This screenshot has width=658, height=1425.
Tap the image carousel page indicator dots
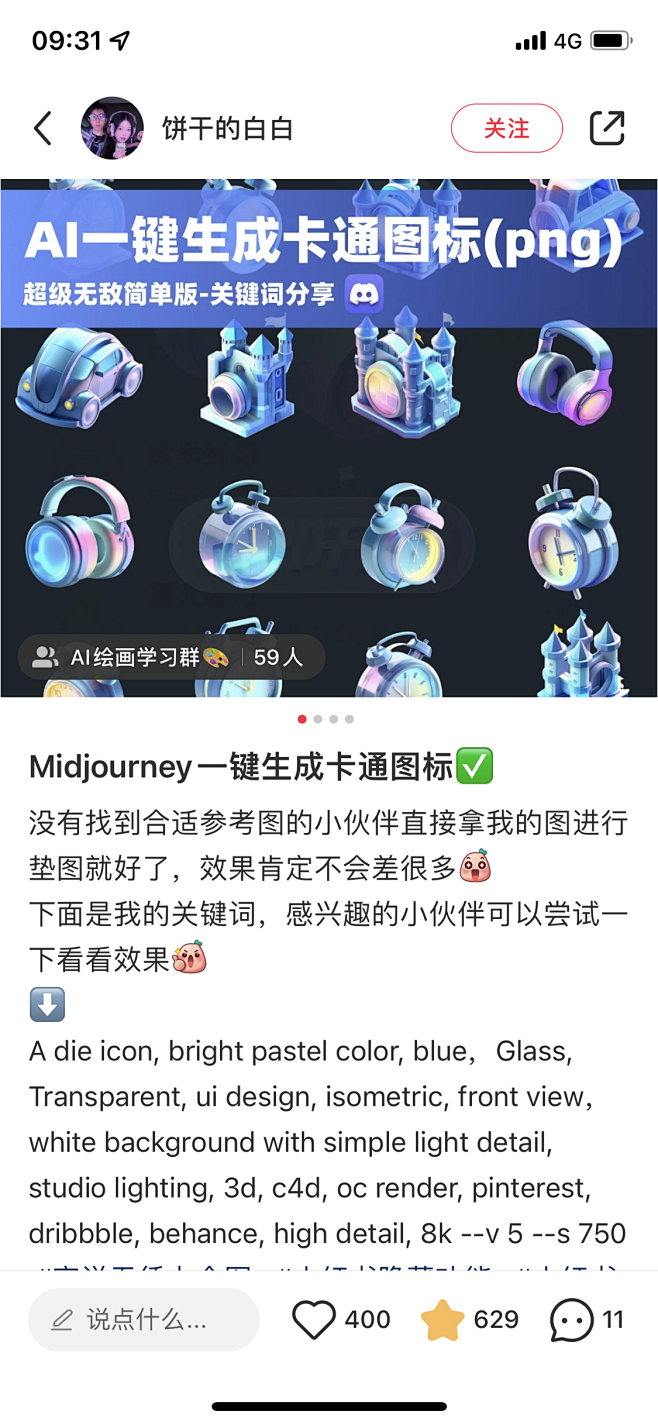click(326, 719)
